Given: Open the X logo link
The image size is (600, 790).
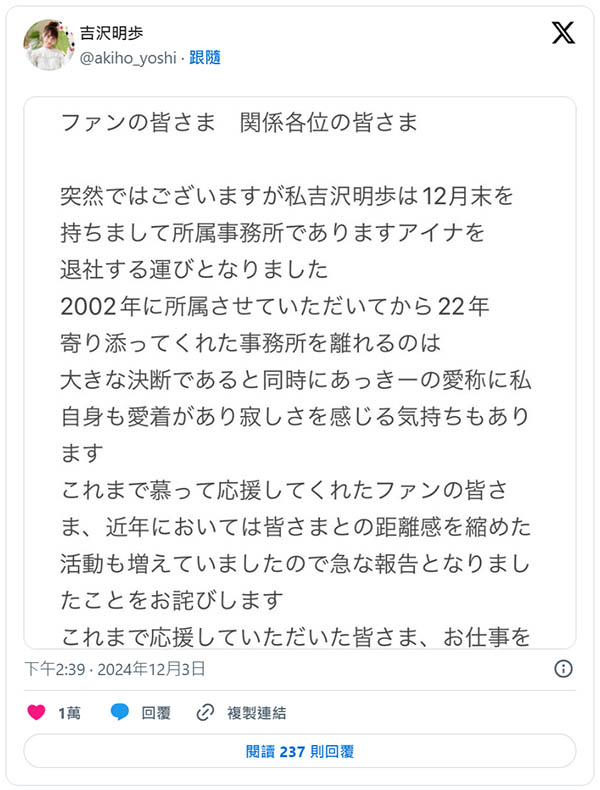Looking at the screenshot, I should pyautogui.click(x=563, y=33).
